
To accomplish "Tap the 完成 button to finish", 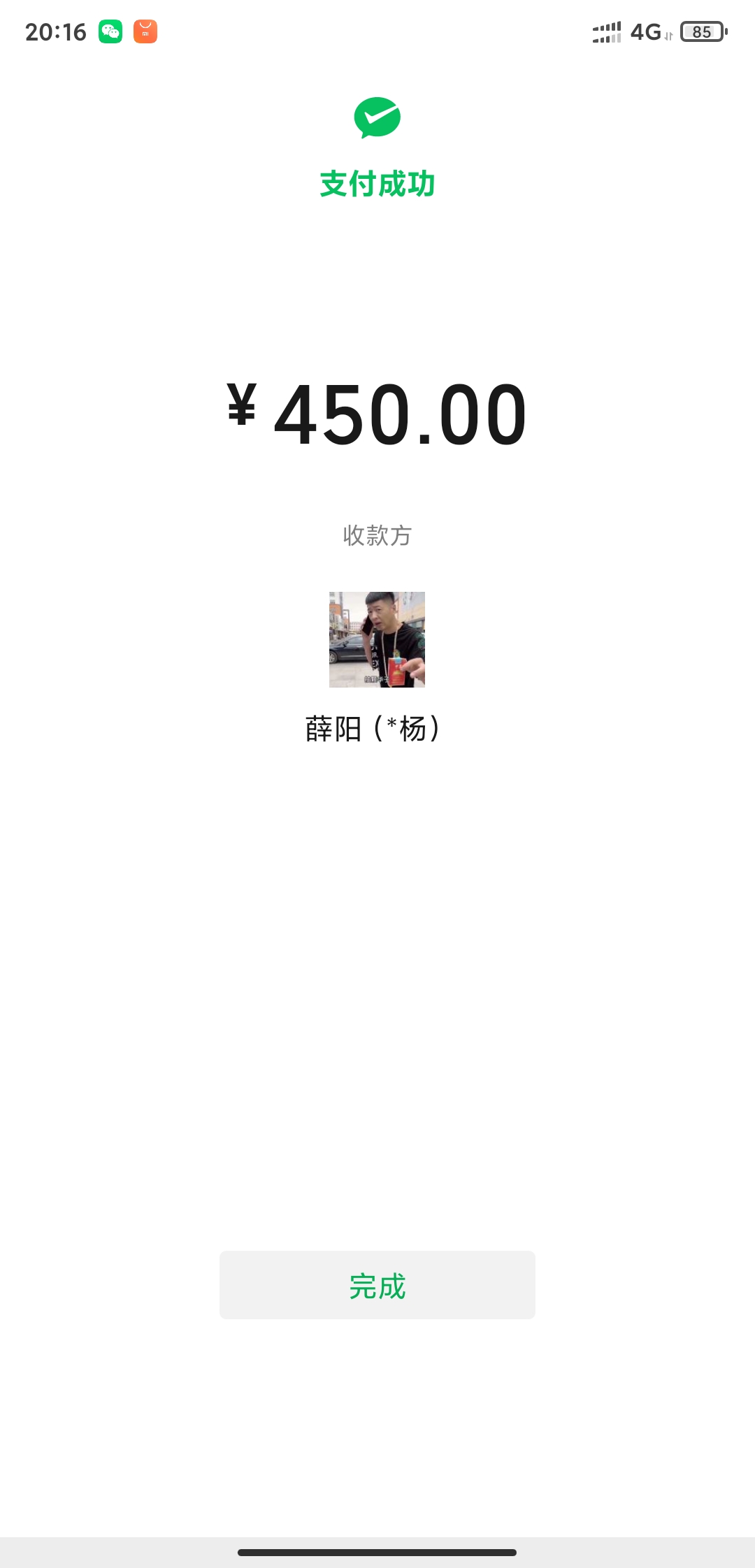I will pyautogui.click(x=377, y=1285).
